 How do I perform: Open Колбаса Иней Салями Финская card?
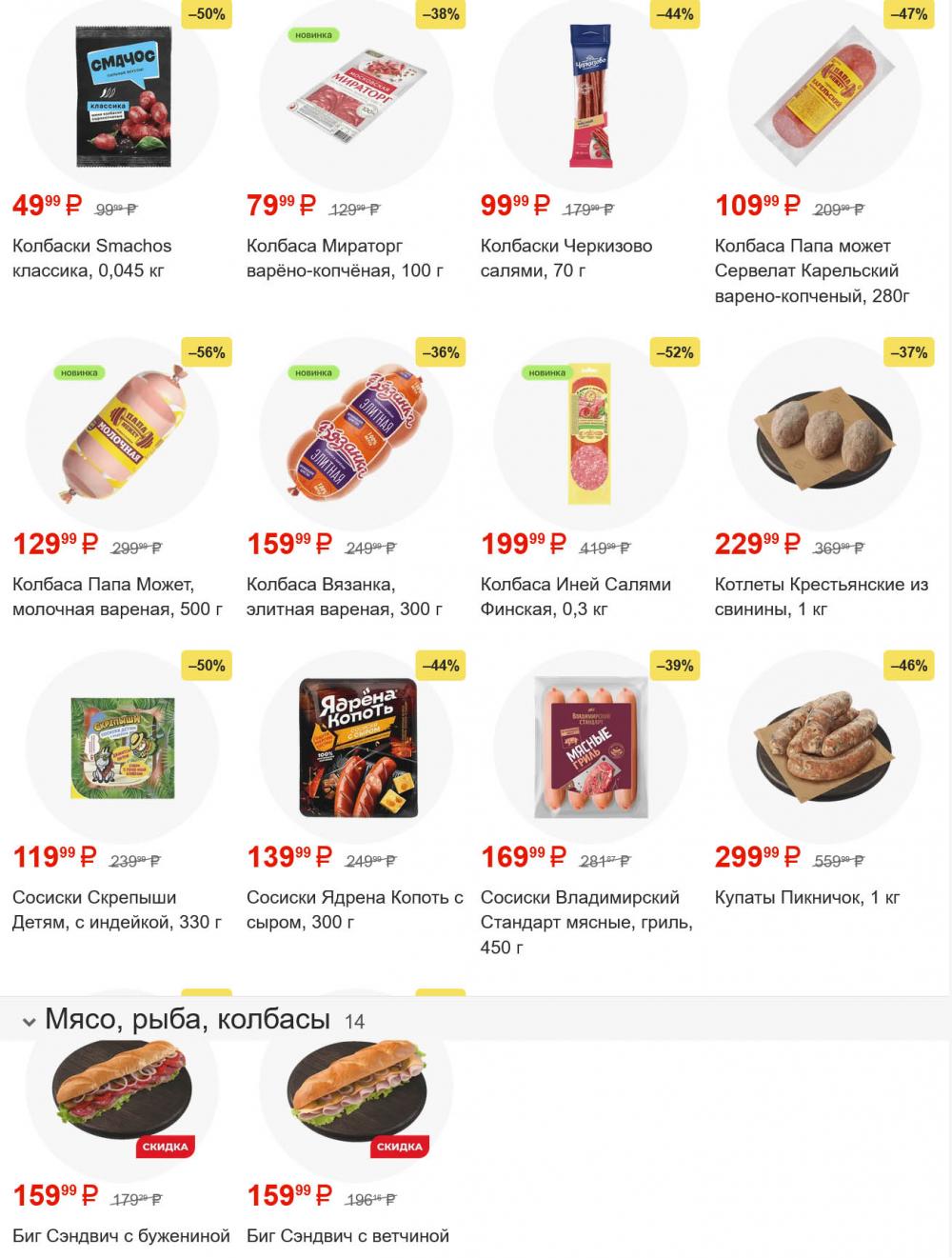(x=590, y=433)
